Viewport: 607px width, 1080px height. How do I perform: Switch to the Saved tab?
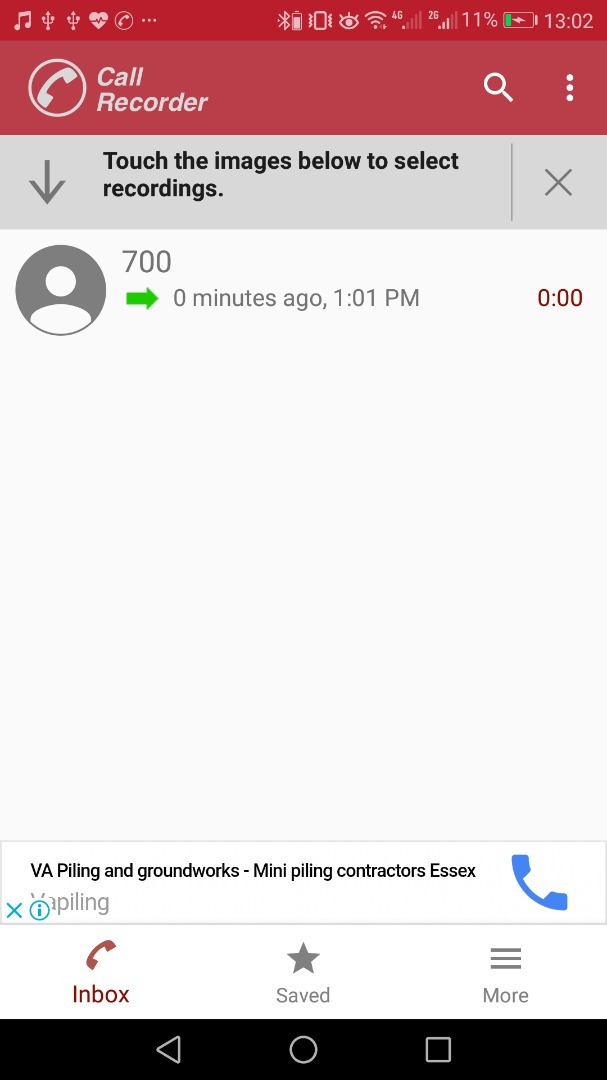(303, 973)
